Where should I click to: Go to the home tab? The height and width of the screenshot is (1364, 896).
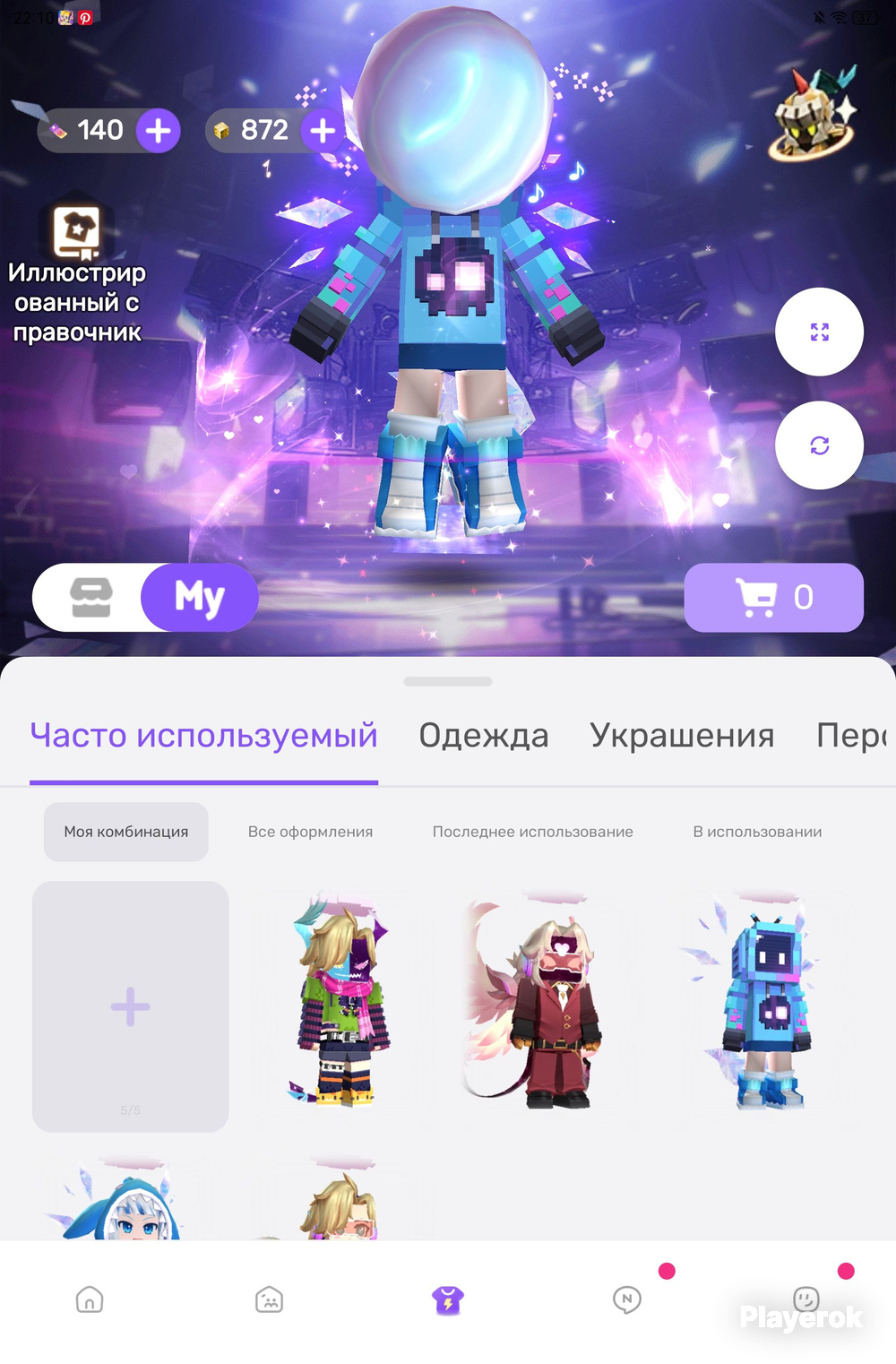coord(90,1299)
